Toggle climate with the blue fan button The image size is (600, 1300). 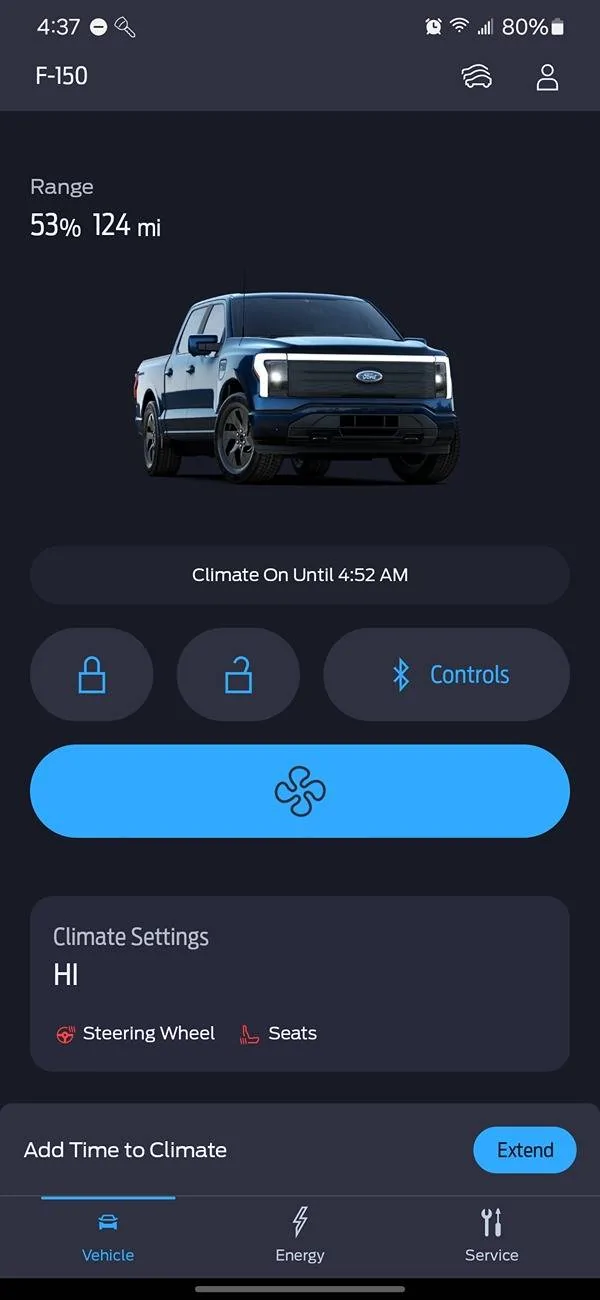pos(300,791)
